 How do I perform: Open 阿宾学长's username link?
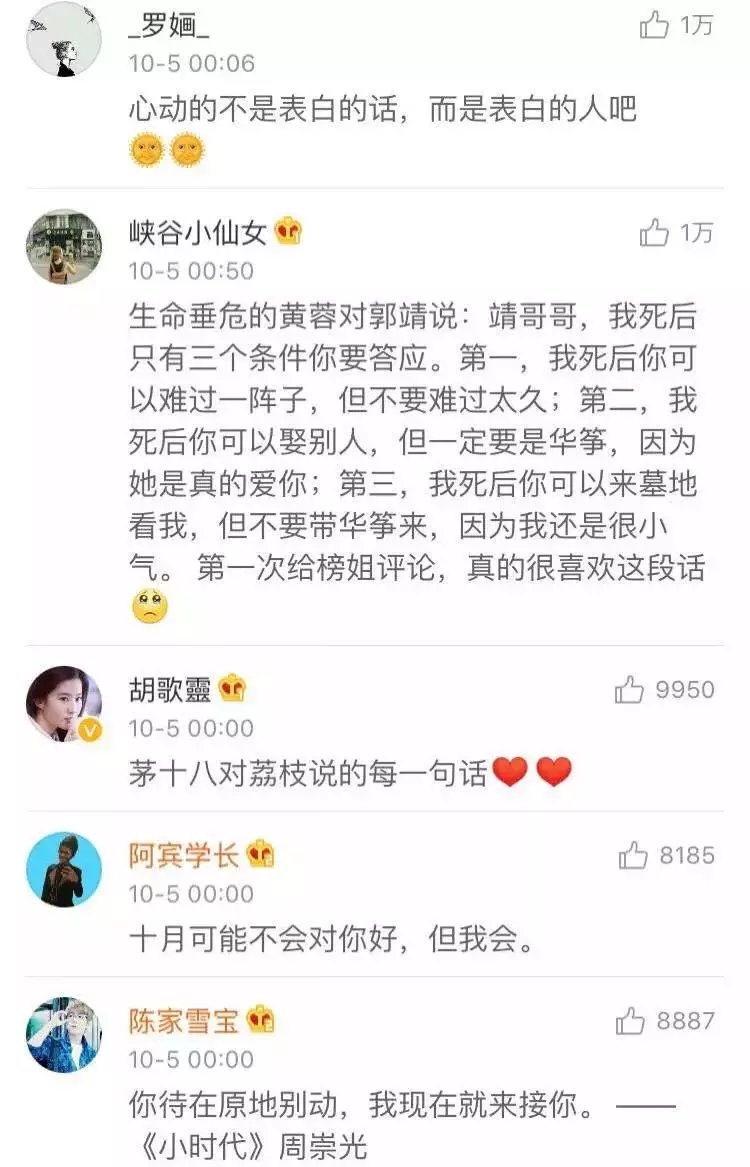[x=184, y=856]
